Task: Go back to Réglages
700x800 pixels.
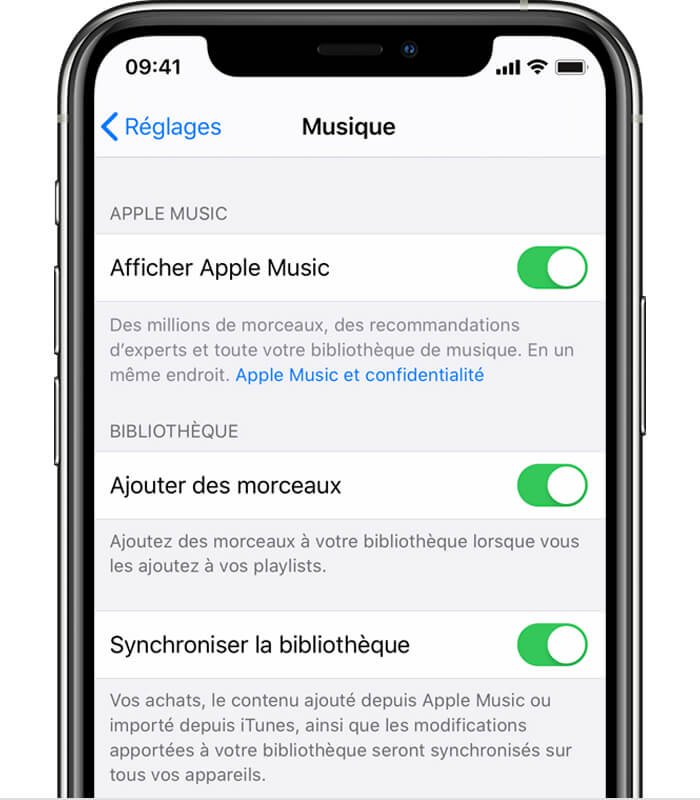Action: tap(161, 127)
